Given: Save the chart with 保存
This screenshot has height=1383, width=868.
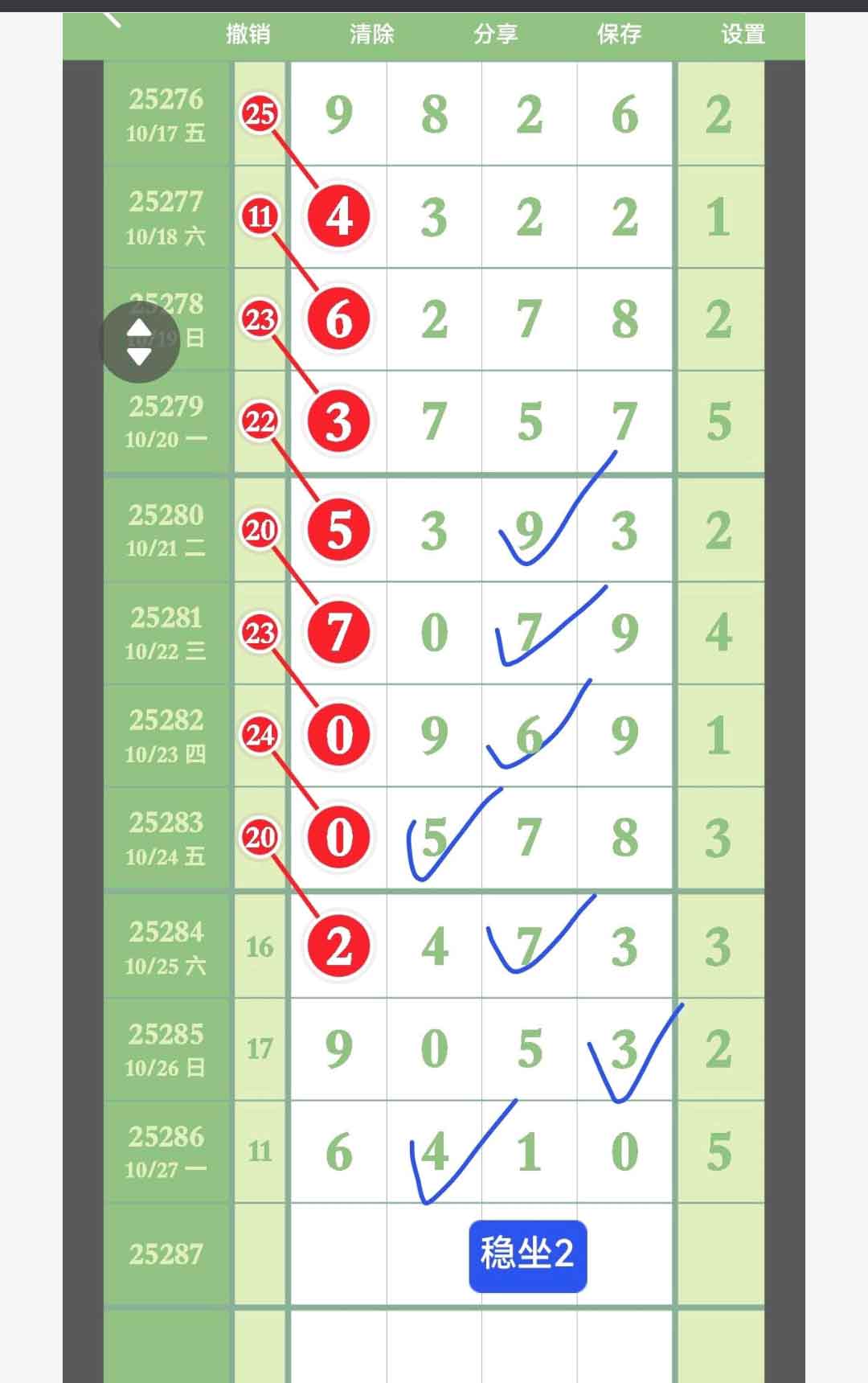Looking at the screenshot, I should coord(619,34).
